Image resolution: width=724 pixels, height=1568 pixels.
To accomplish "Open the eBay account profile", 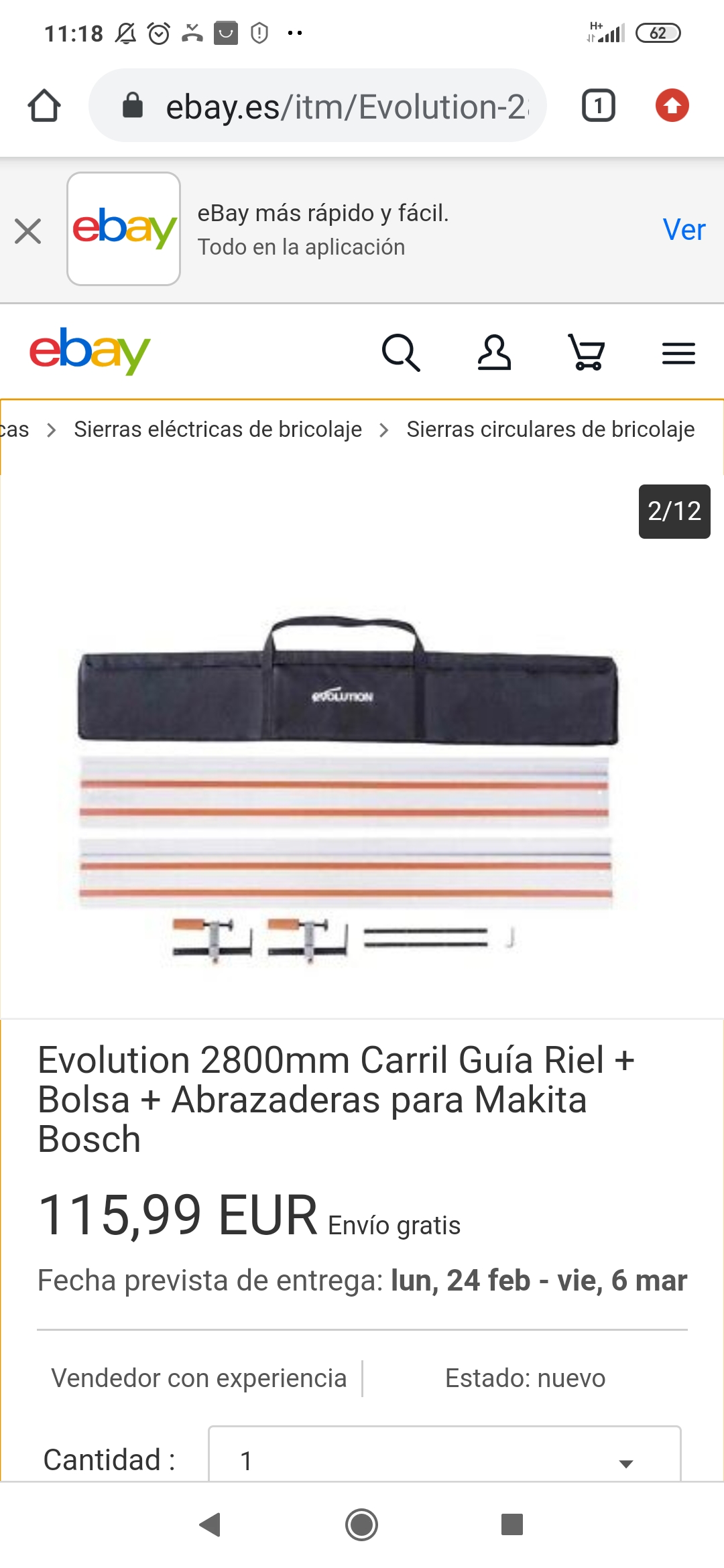I will [x=494, y=352].
